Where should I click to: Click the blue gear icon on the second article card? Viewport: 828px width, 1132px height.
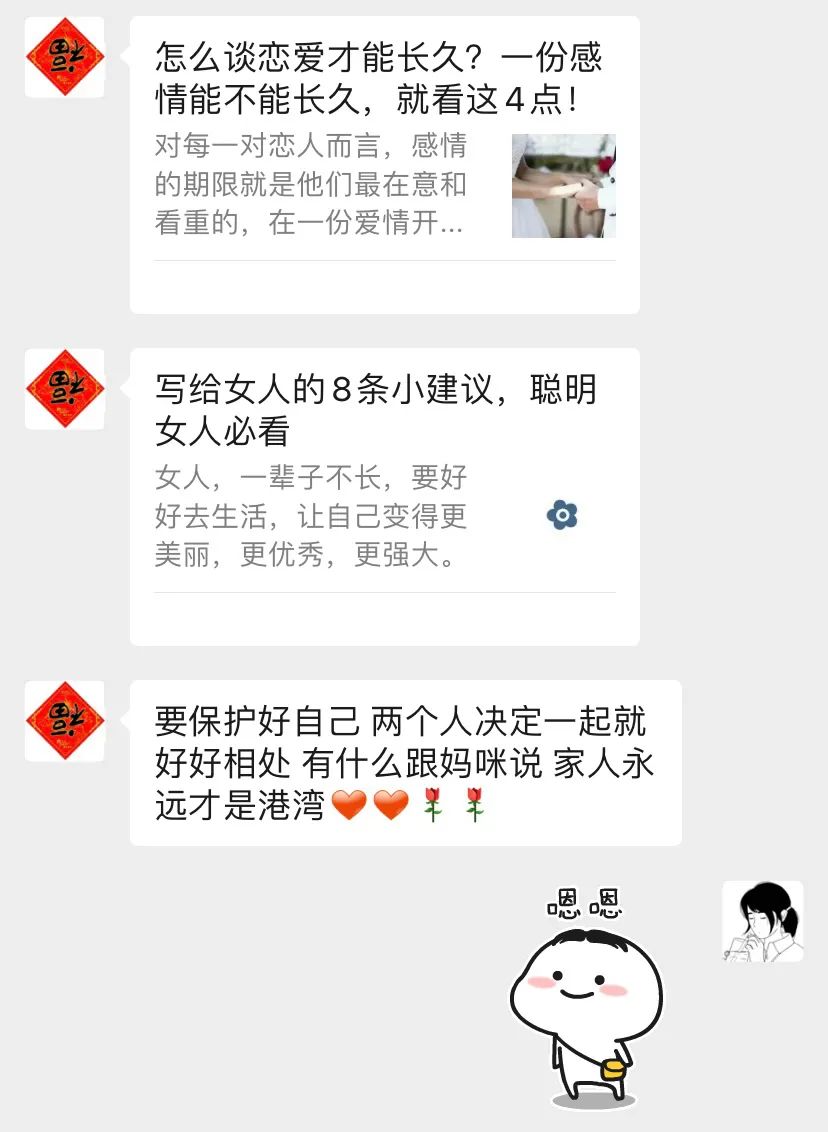[563, 516]
